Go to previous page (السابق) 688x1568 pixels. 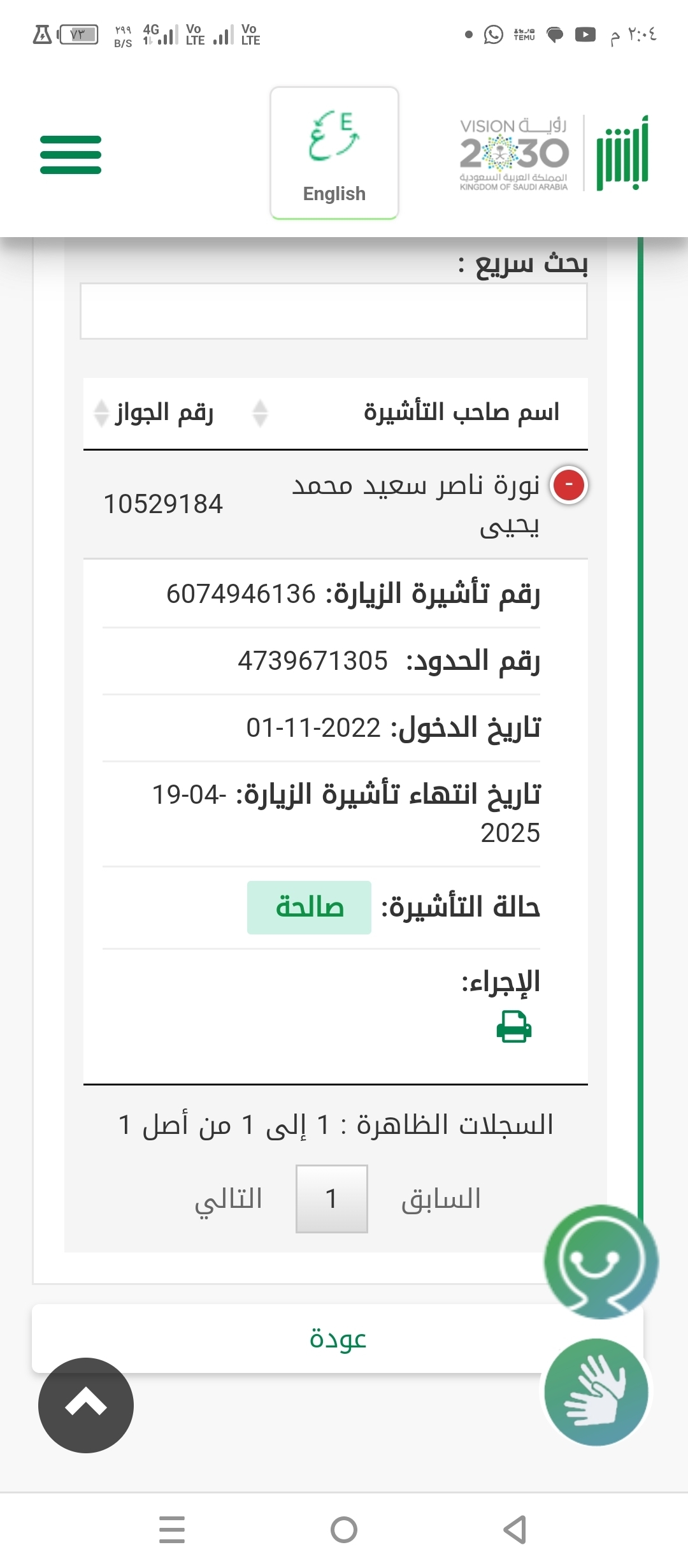(441, 1199)
